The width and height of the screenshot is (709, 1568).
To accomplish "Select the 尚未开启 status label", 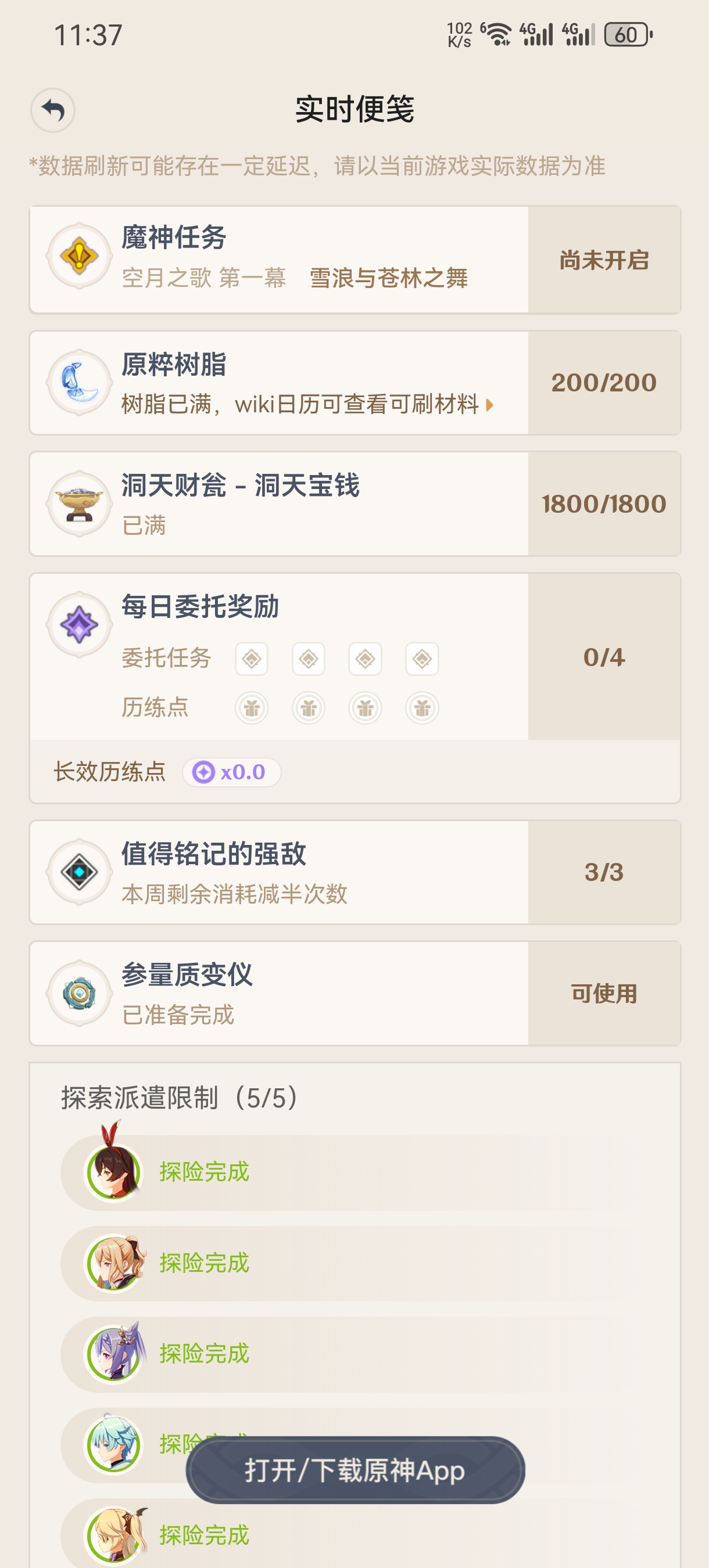I will [605, 261].
